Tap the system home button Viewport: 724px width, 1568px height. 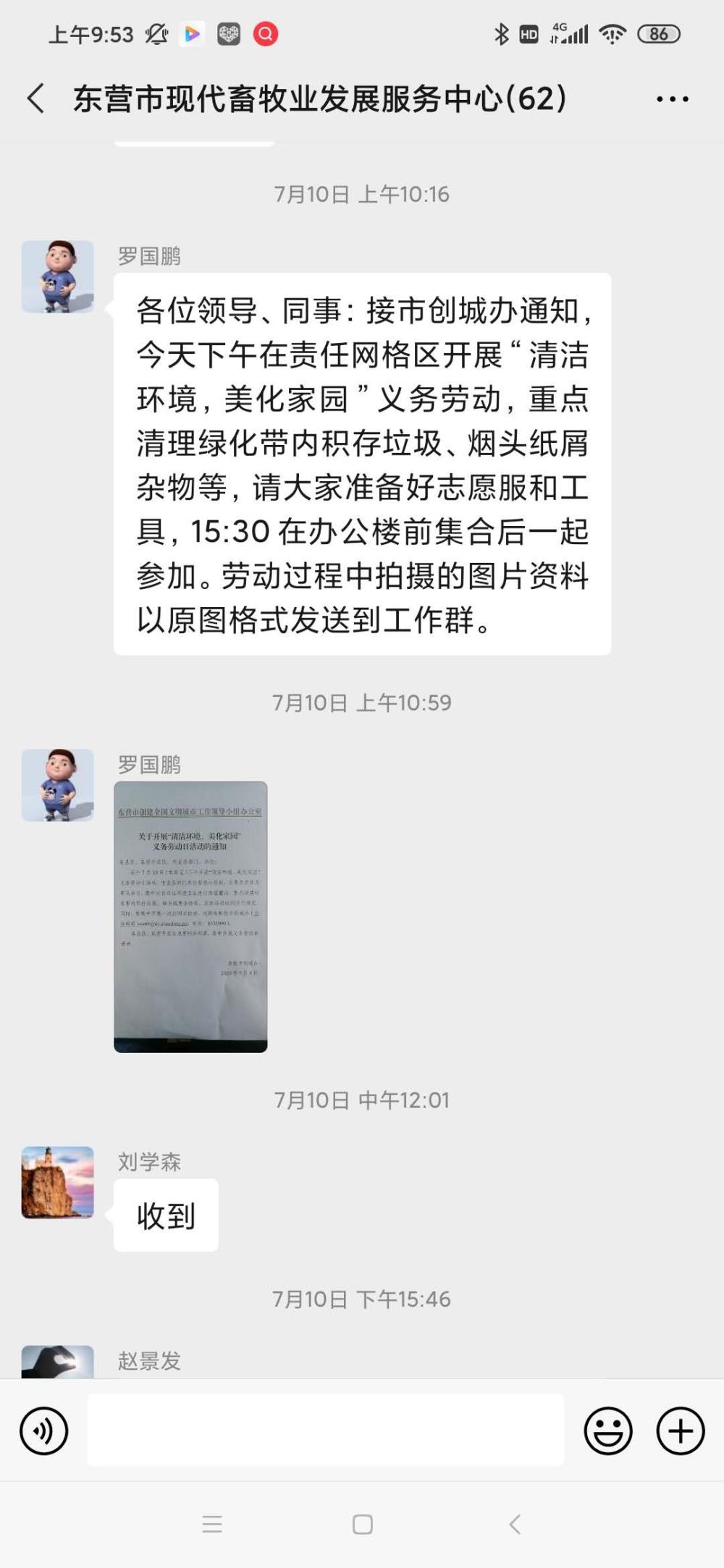363,1525
